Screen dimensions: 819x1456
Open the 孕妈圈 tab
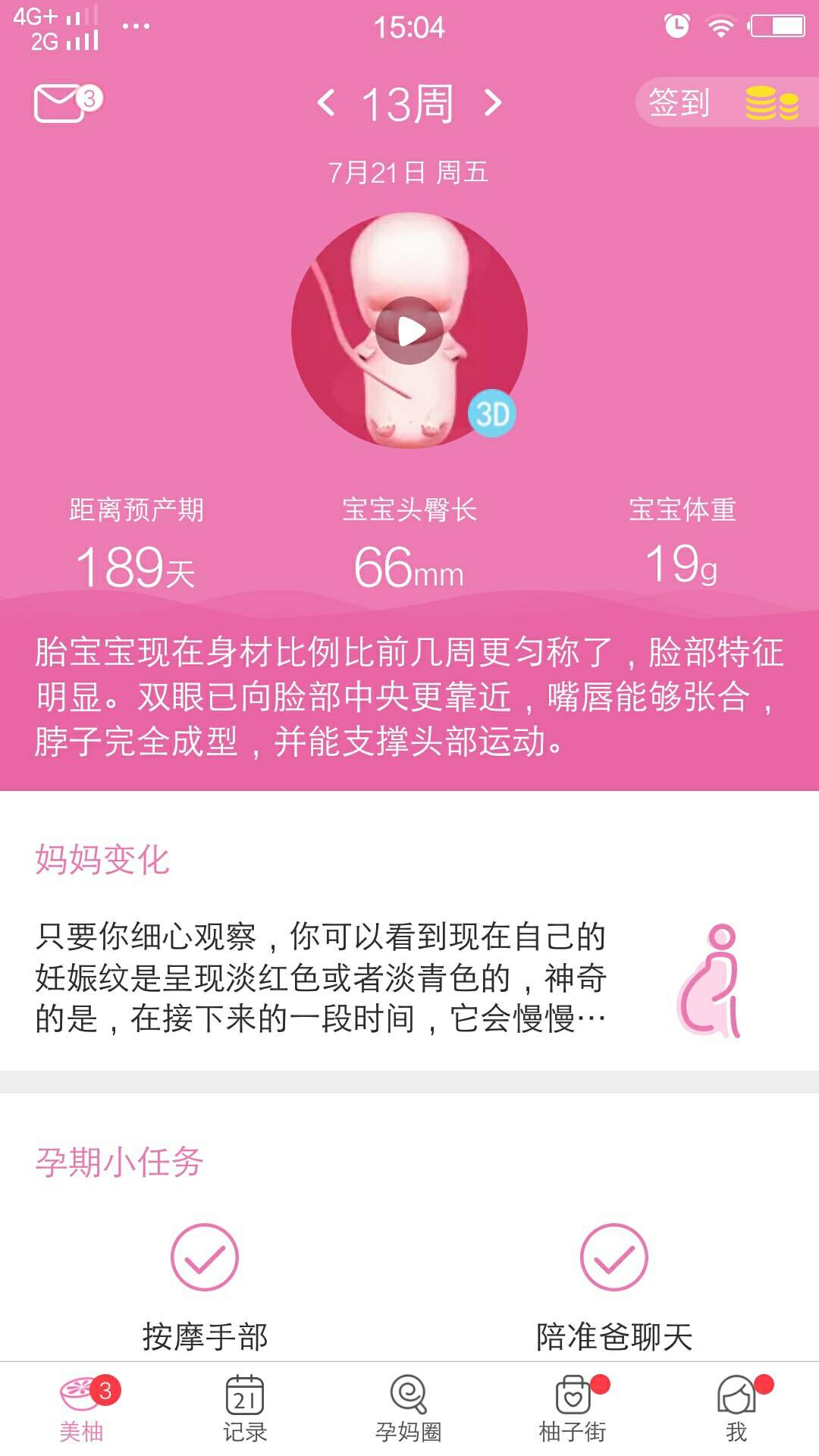point(409,1409)
